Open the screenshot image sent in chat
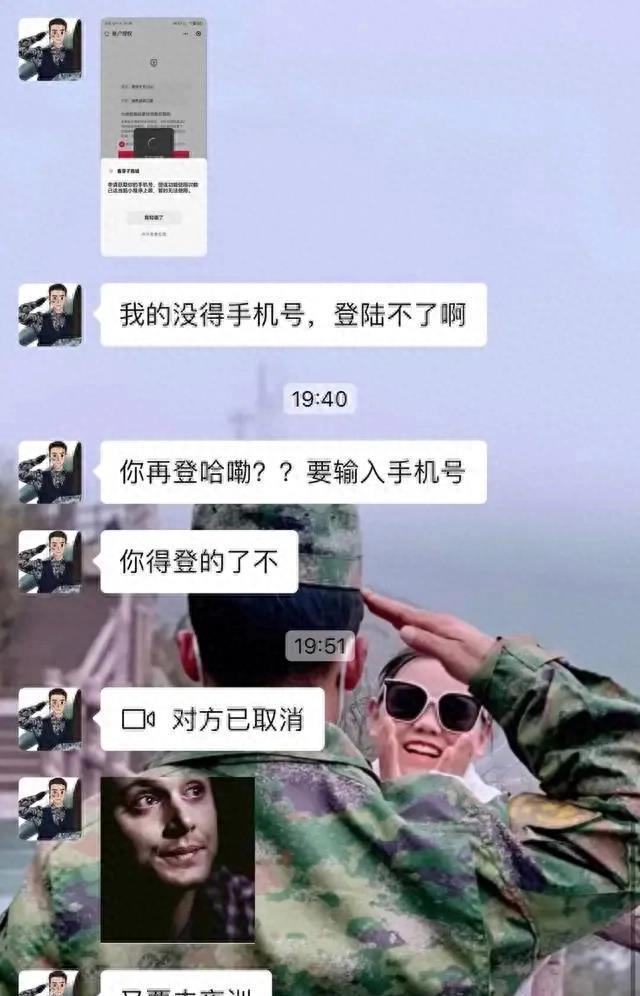The height and width of the screenshot is (996, 640). coord(153,136)
